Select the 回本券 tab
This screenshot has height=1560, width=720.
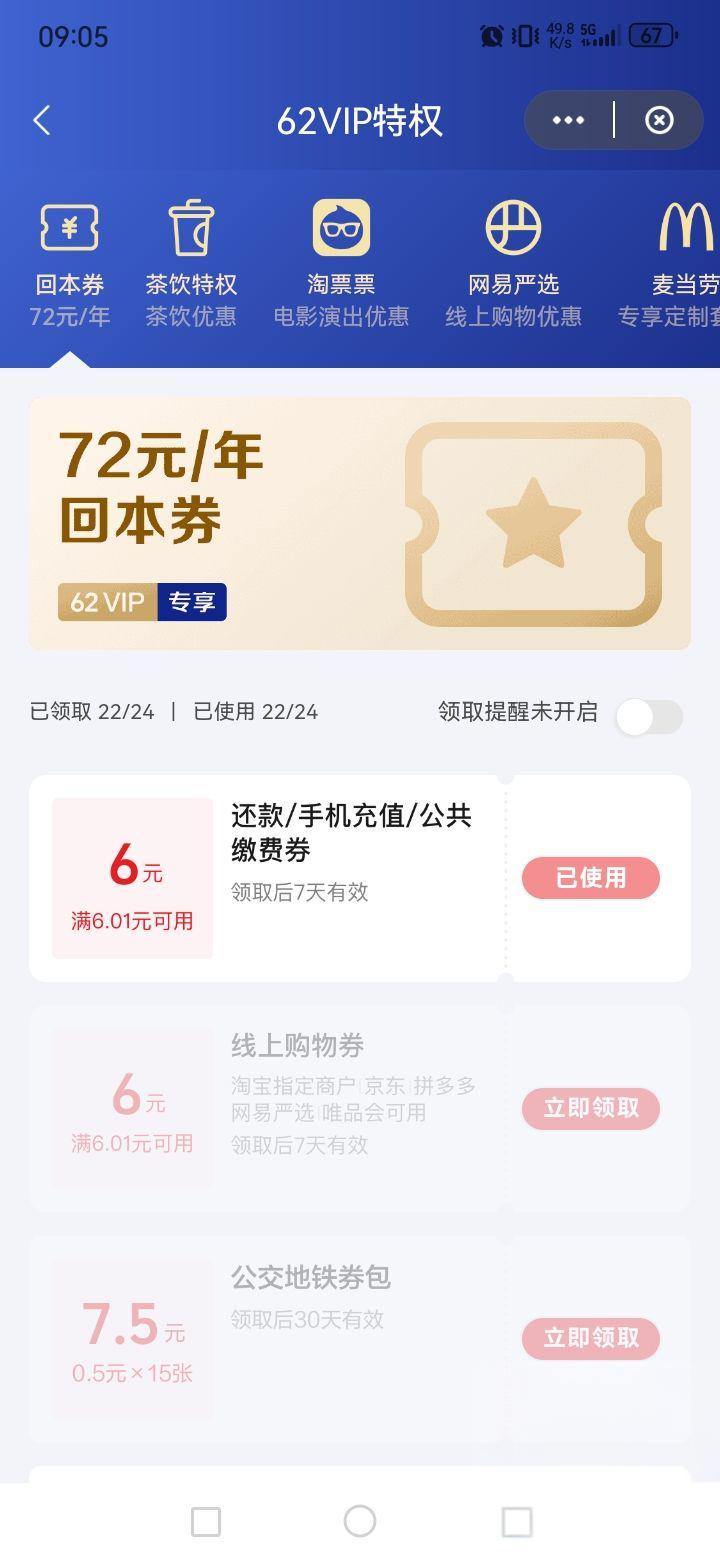pos(69,263)
